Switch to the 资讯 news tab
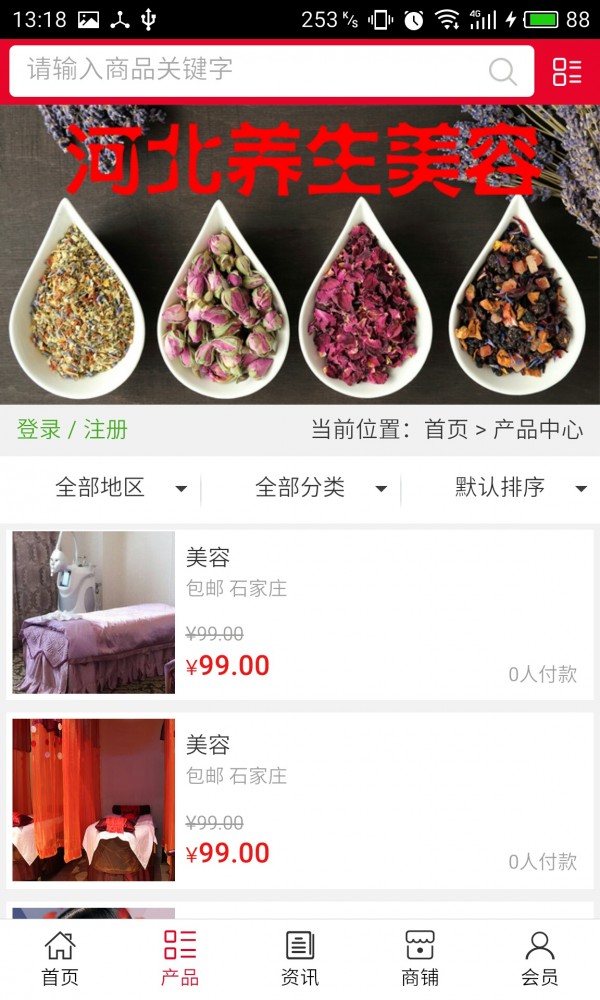 tap(300, 959)
